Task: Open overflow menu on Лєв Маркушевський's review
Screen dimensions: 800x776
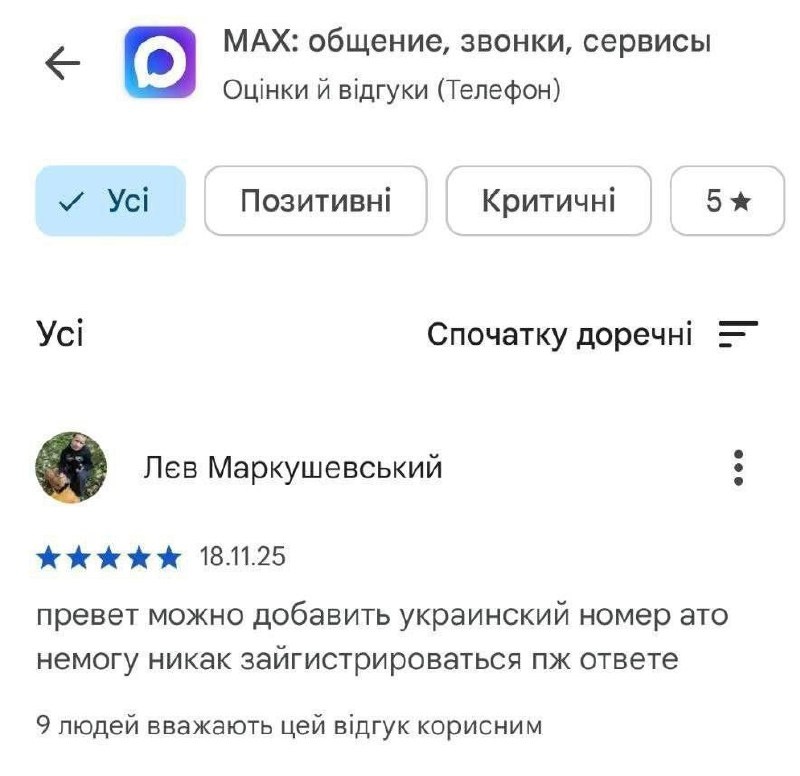Action: 739,468
